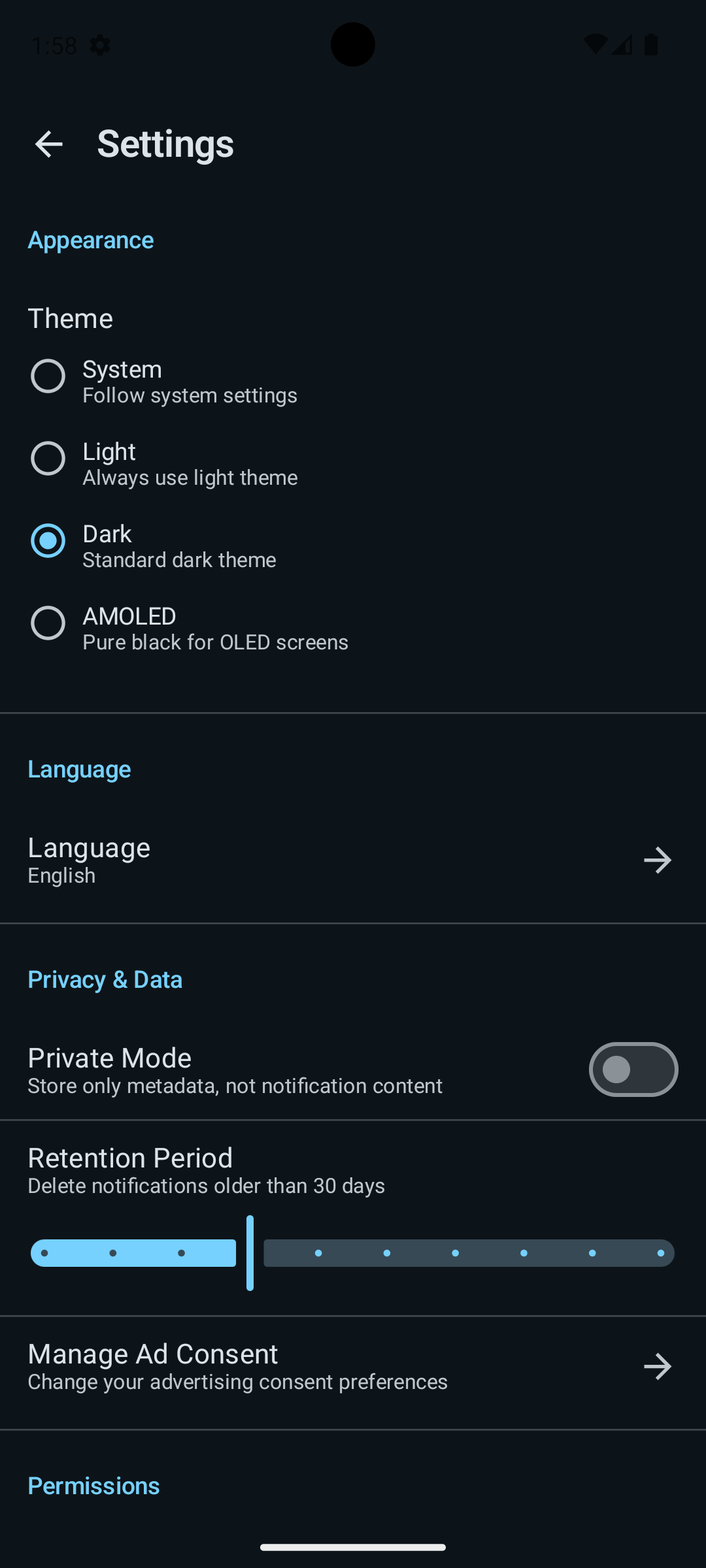This screenshot has height=1568, width=706.
Task: Enable Private Mode
Action: 633,1070
